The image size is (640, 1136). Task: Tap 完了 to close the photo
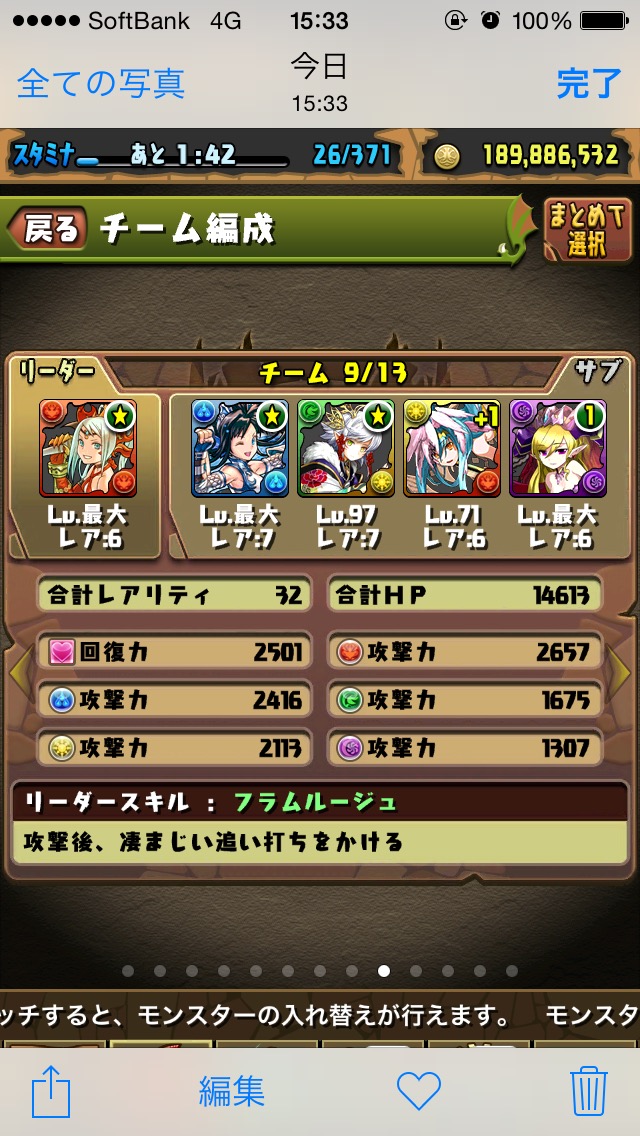tap(589, 84)
